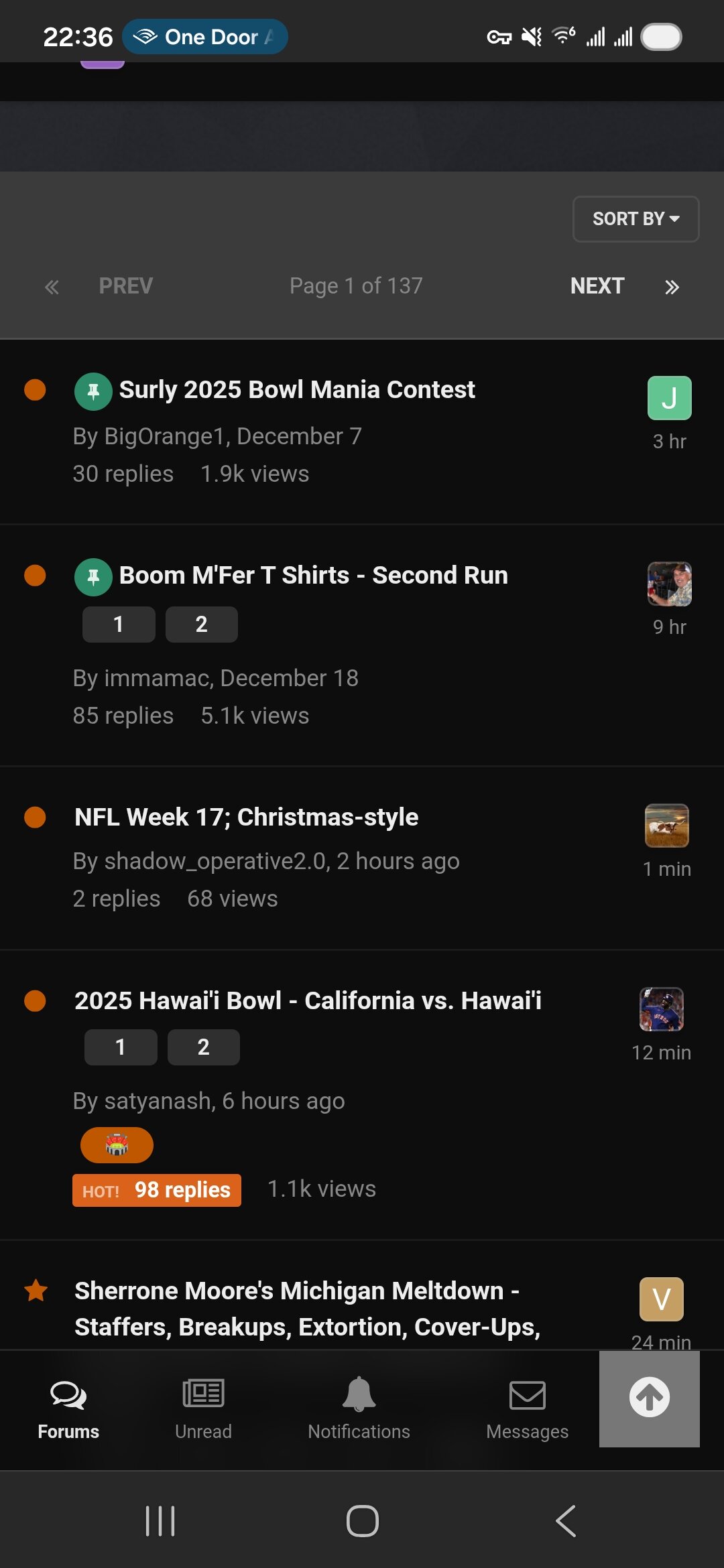
Task: Tap the system back button
Action: coord(565,1521)
